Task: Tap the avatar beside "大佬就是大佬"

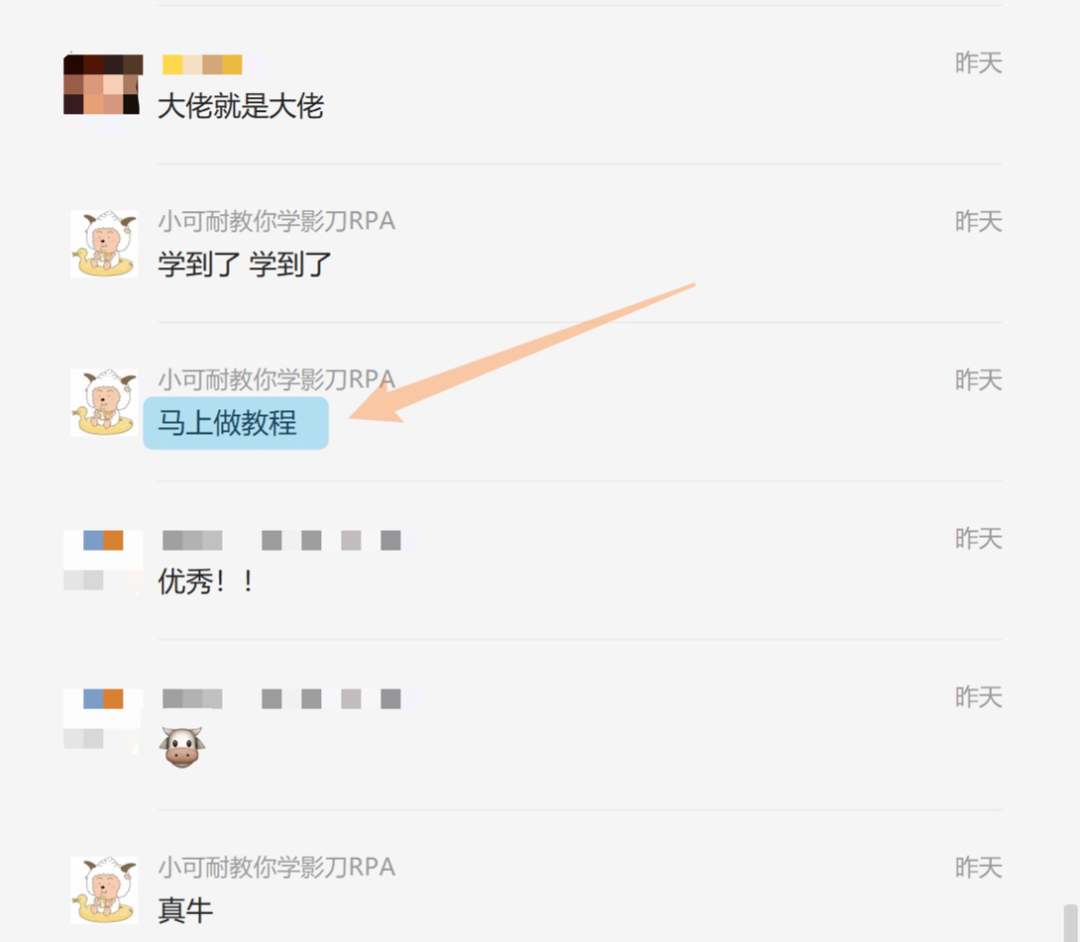Action: (x=103, y=84)
